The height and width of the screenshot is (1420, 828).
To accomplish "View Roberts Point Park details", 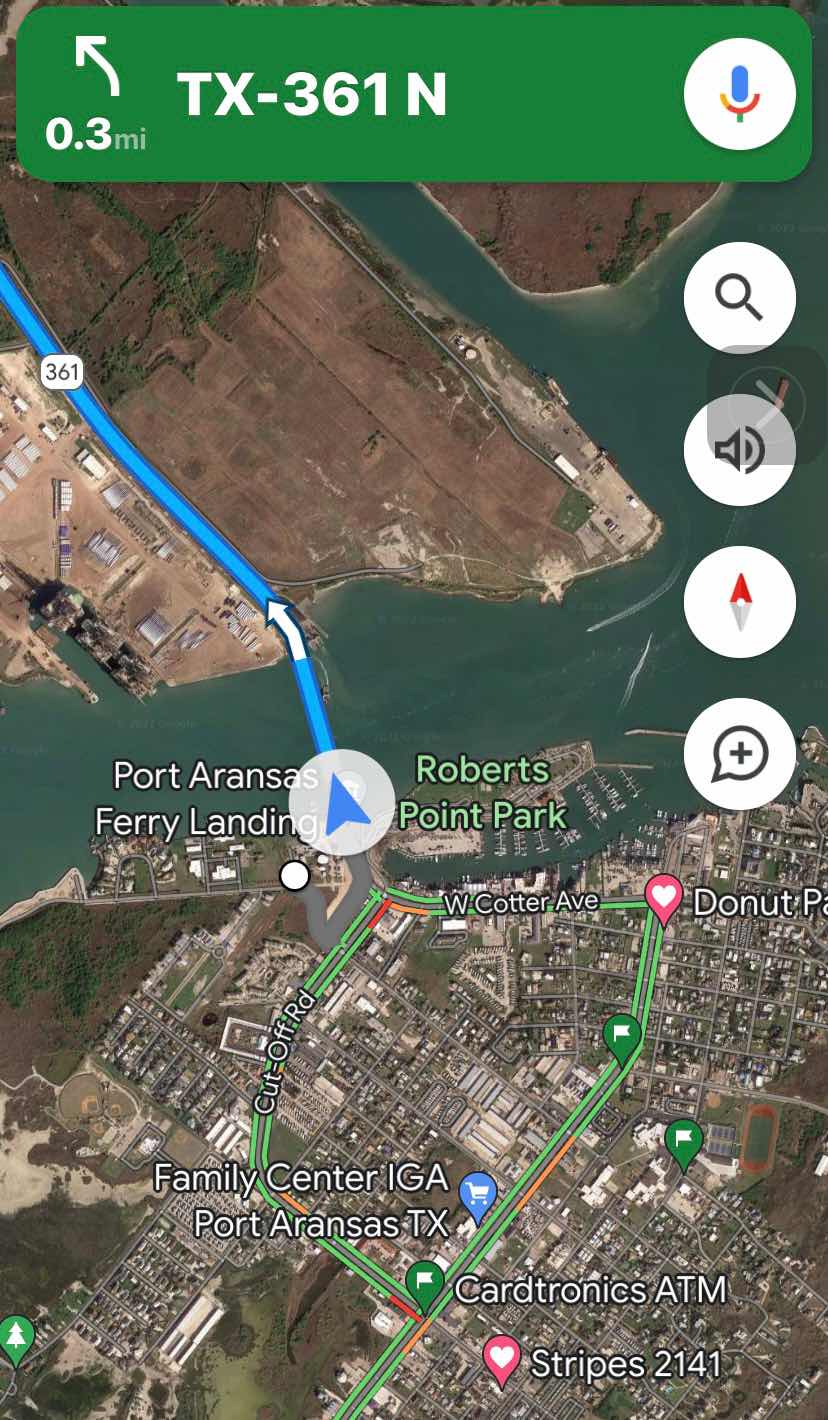I will pos(483,793).
